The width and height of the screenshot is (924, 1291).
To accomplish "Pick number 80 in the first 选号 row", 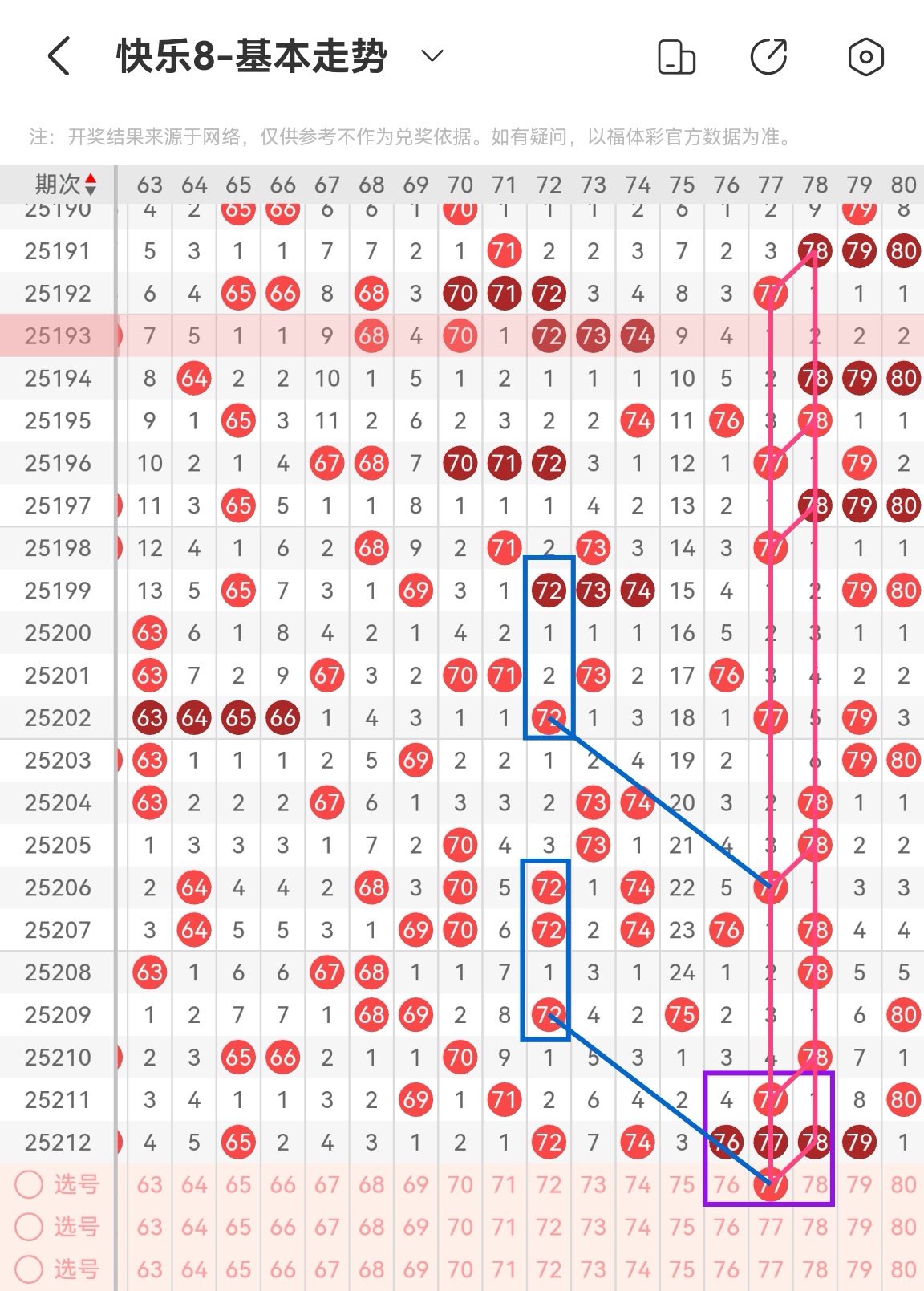I will click(903, 1184).
